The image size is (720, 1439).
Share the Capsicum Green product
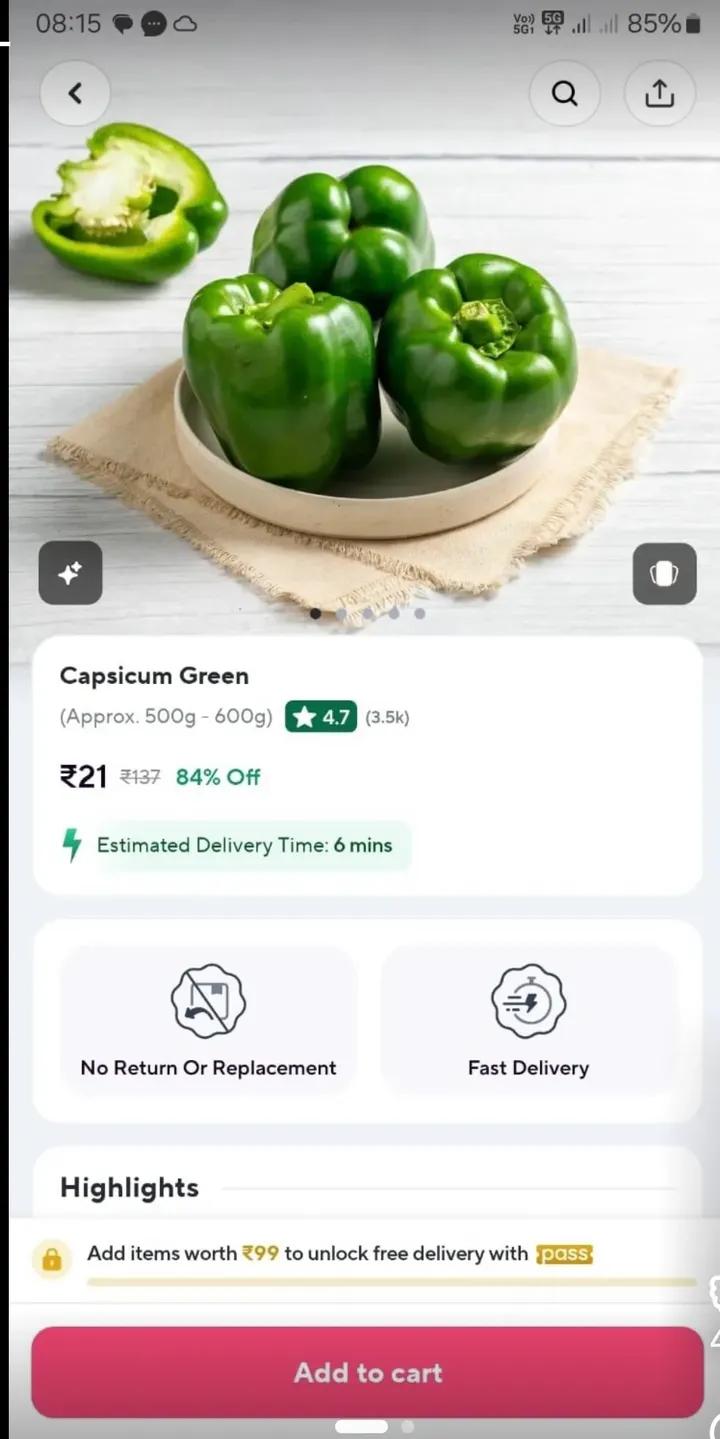coord(659,93)
